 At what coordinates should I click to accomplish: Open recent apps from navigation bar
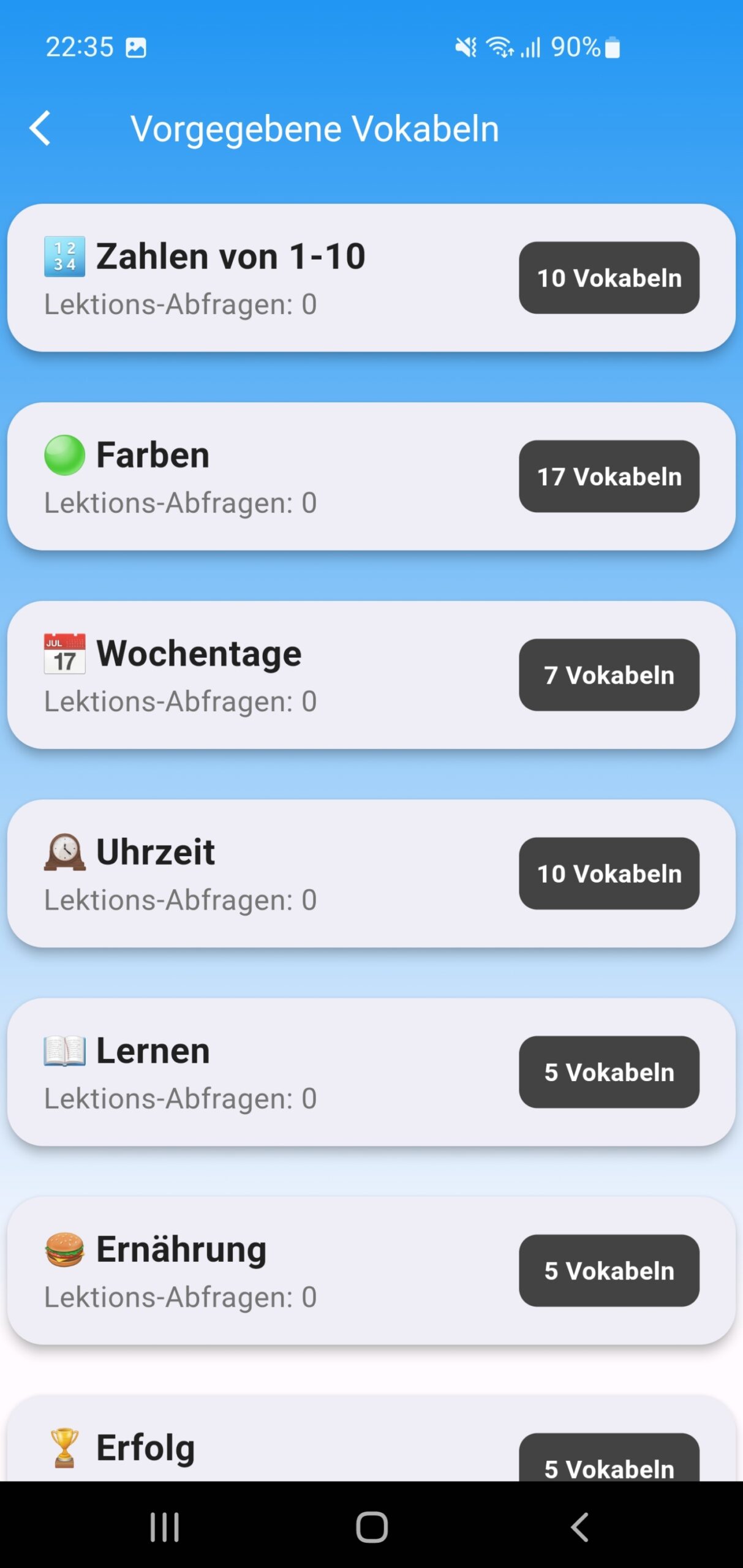164,1526
